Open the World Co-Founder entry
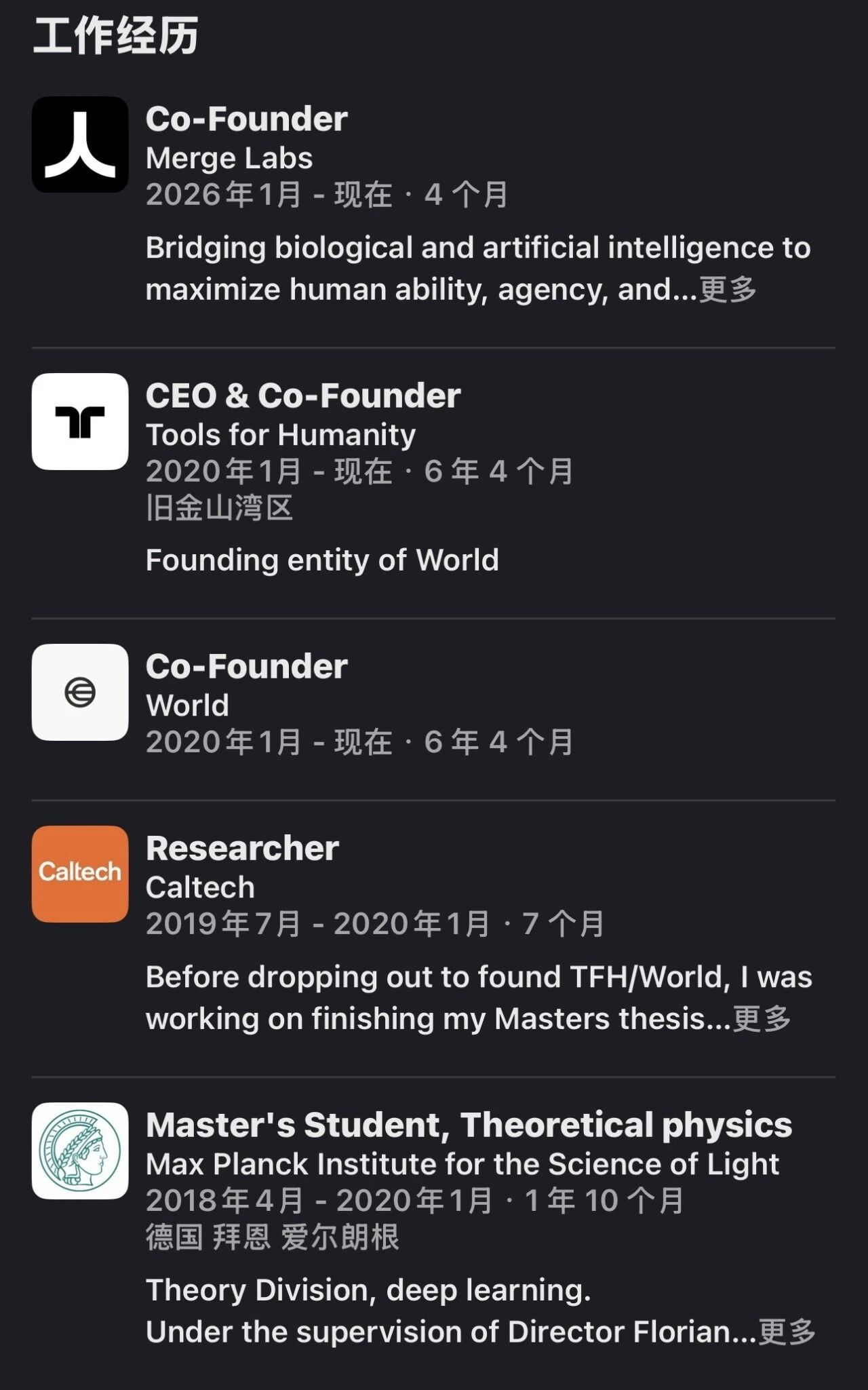 (x=247, y=667)
